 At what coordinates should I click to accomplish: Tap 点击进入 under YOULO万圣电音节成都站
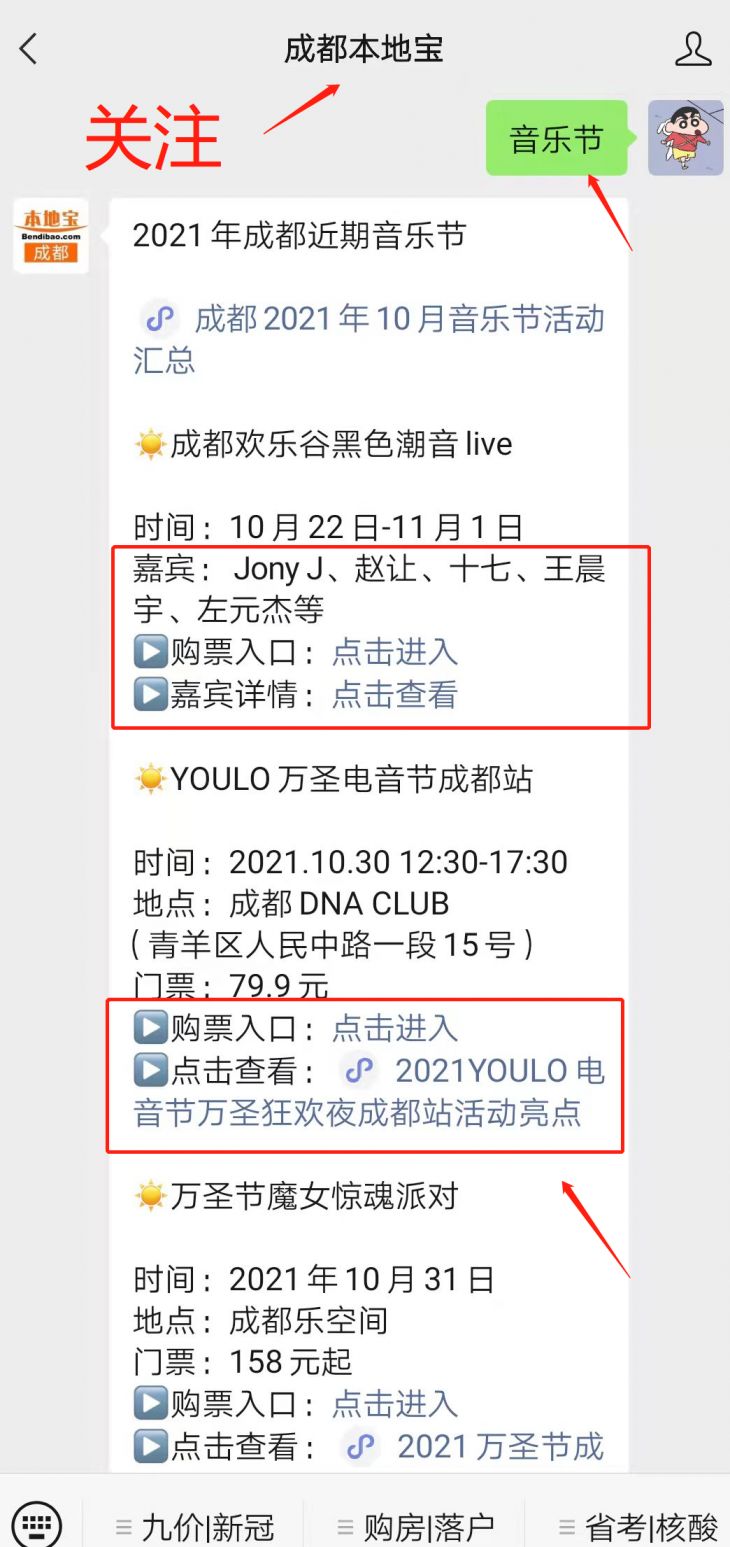click(394, 1028)
